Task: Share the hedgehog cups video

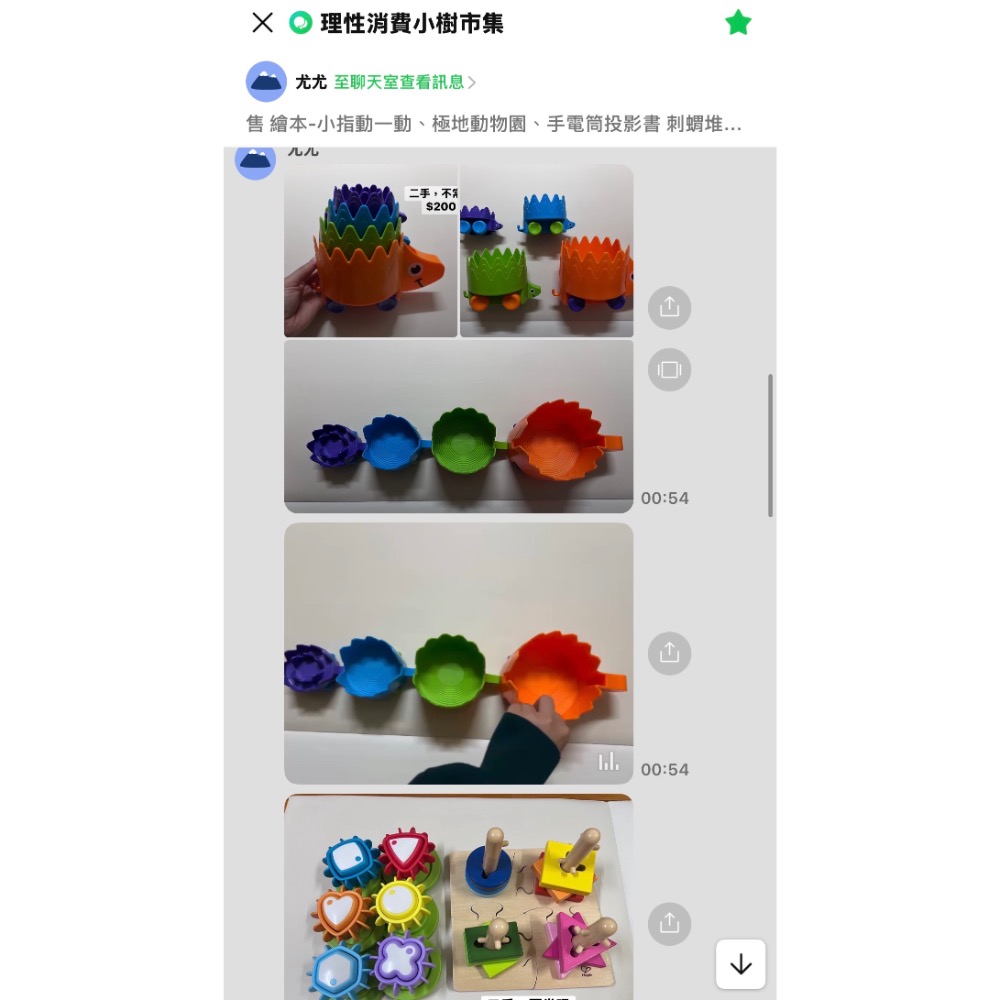Action: tap(669, 653)
